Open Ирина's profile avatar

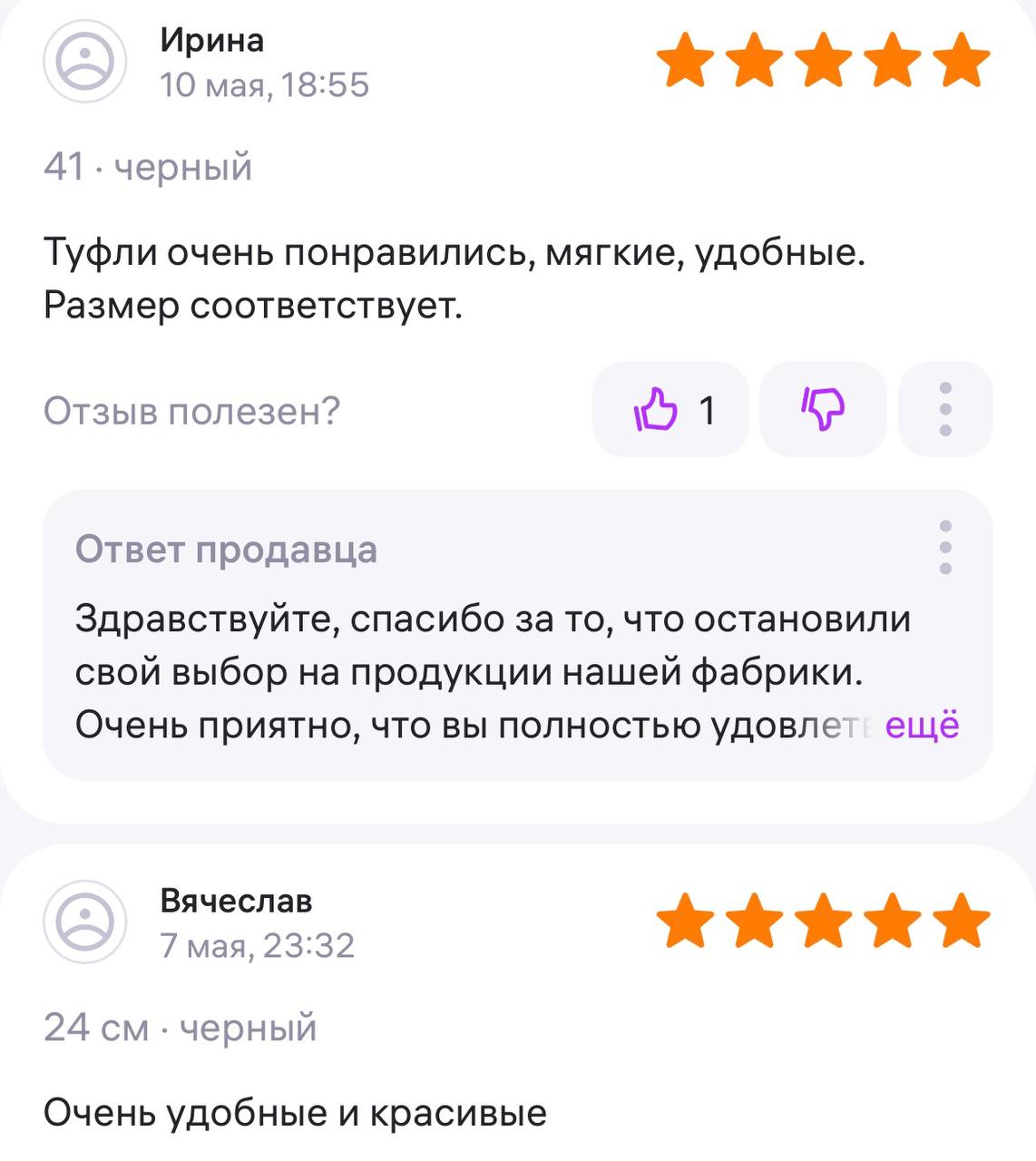[x=84, y=62]
